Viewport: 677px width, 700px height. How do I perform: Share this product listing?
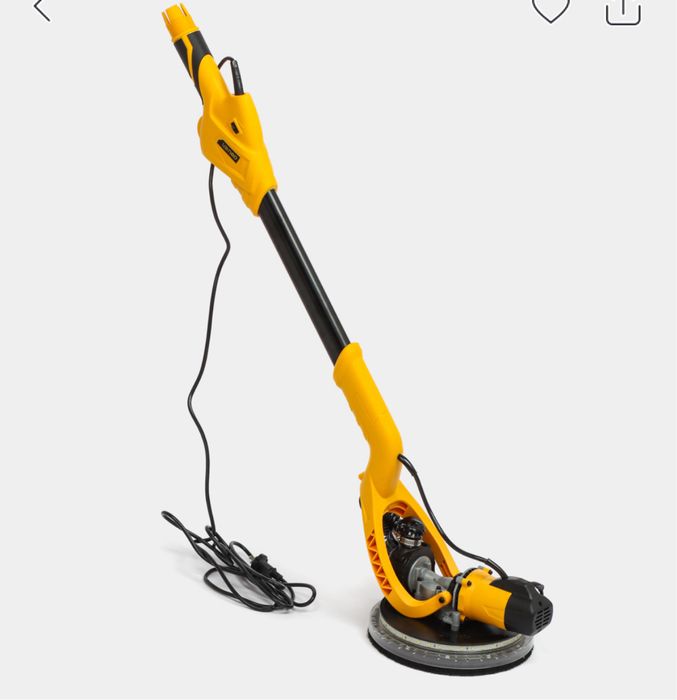(x=622, y=10)
